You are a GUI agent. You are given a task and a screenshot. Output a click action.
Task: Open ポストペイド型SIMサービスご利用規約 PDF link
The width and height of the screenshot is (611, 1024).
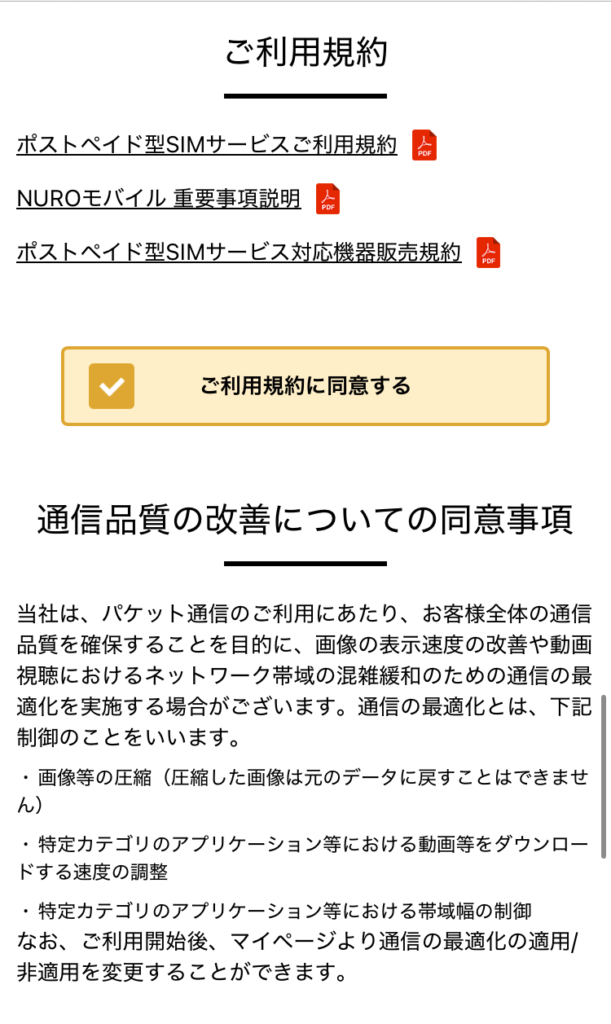(x=207, y=144)
